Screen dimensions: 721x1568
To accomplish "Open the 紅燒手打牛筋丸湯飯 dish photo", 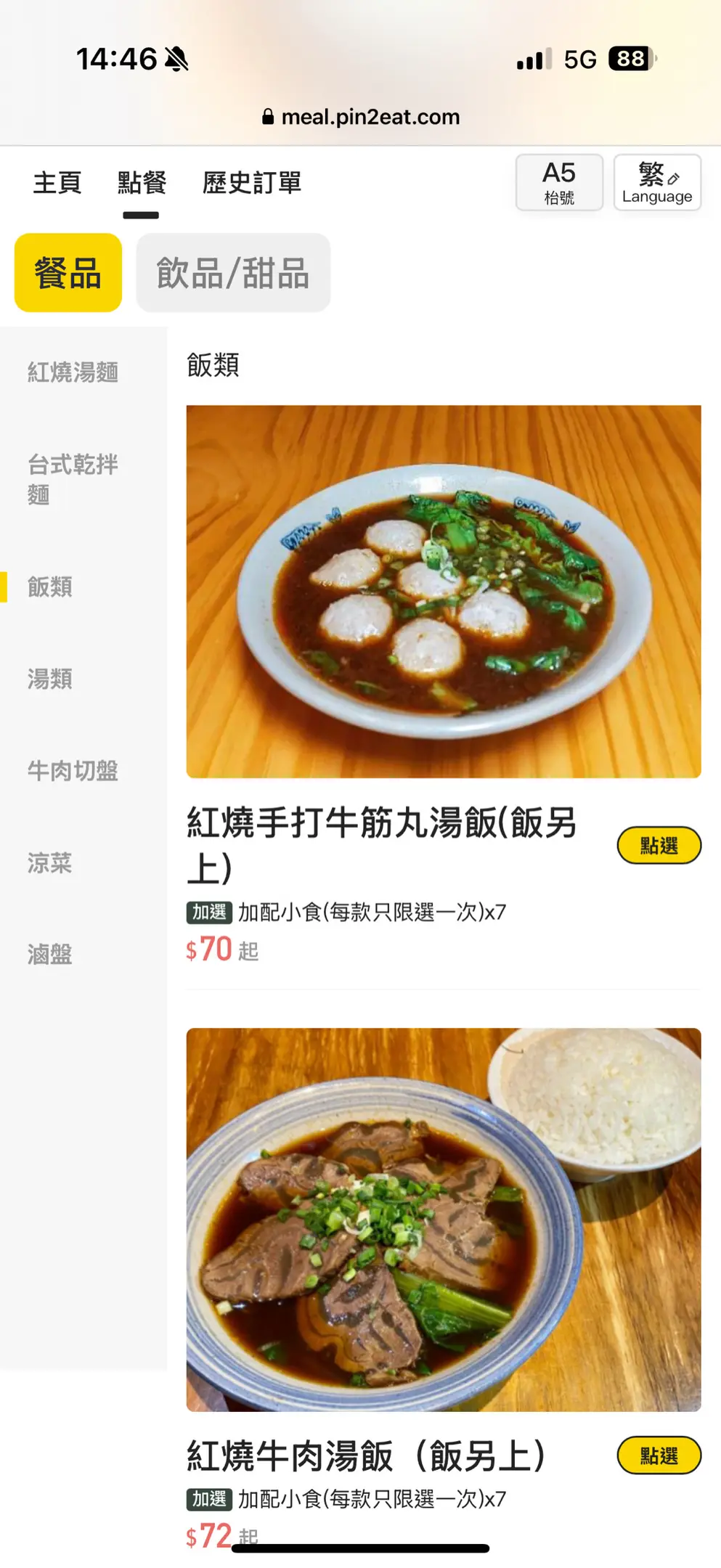I will click(x=443, y=591).
